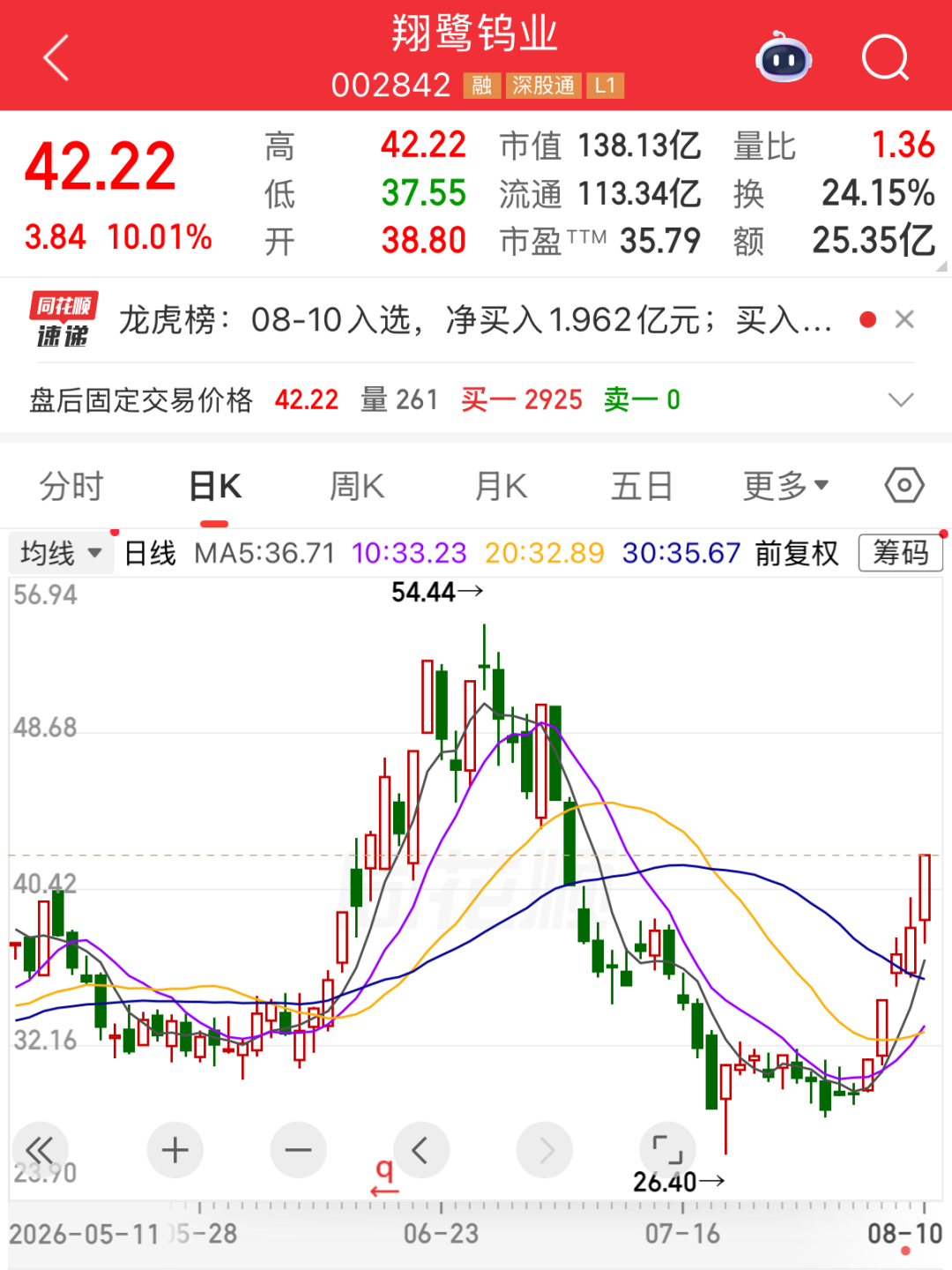Open the 龙虎榜 news flash banner
Image resolution: width=952 pixels, height=1270 pixels.
[476, 319]
